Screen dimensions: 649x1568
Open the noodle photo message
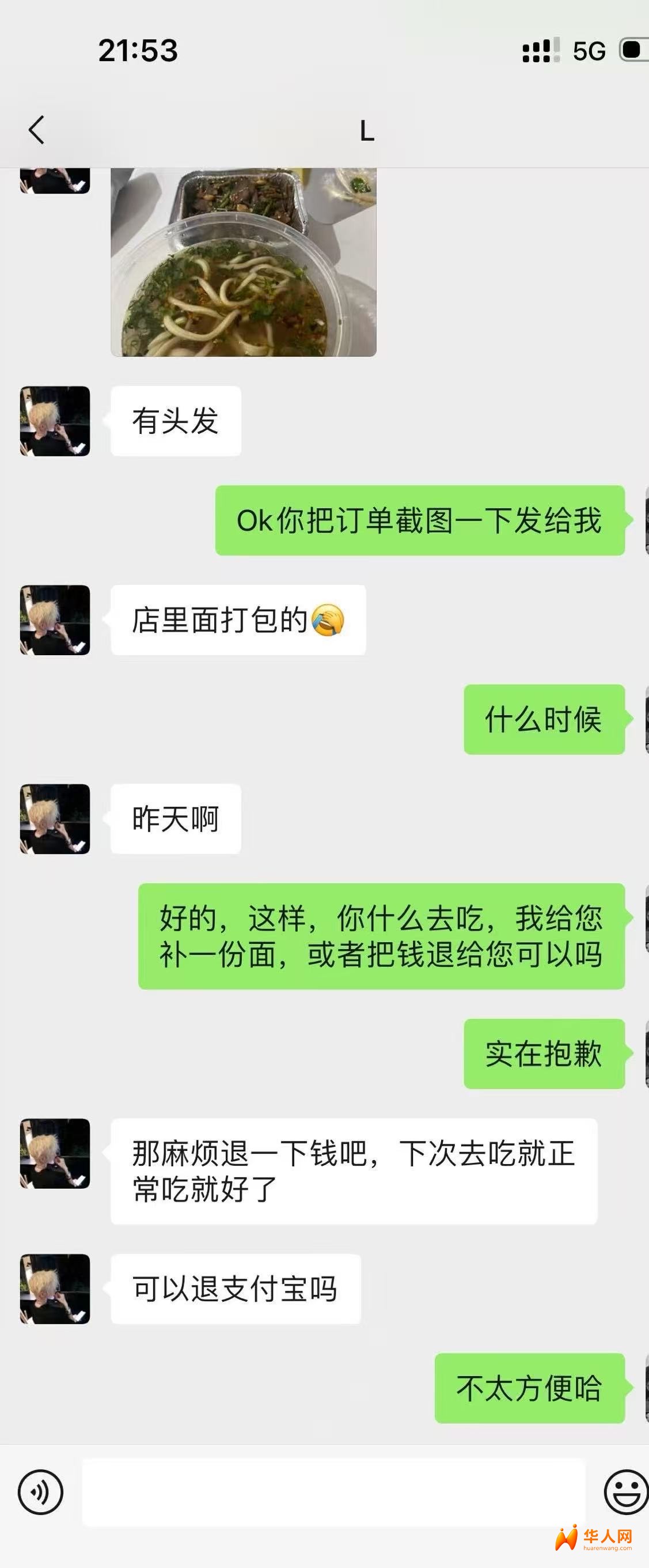coord(243,262)
